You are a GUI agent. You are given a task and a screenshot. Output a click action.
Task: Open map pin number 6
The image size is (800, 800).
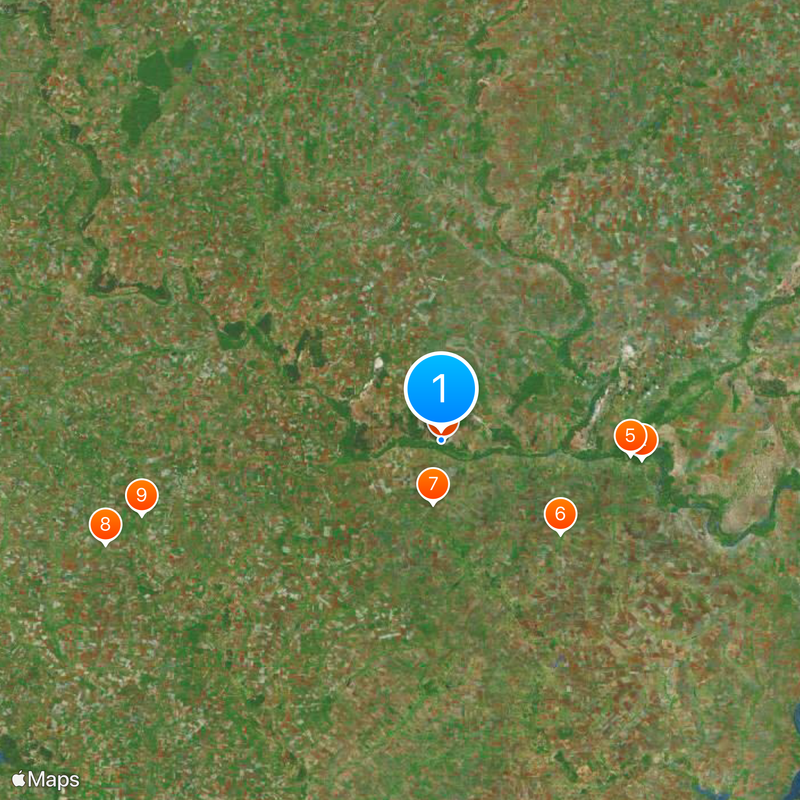point(560,514)
